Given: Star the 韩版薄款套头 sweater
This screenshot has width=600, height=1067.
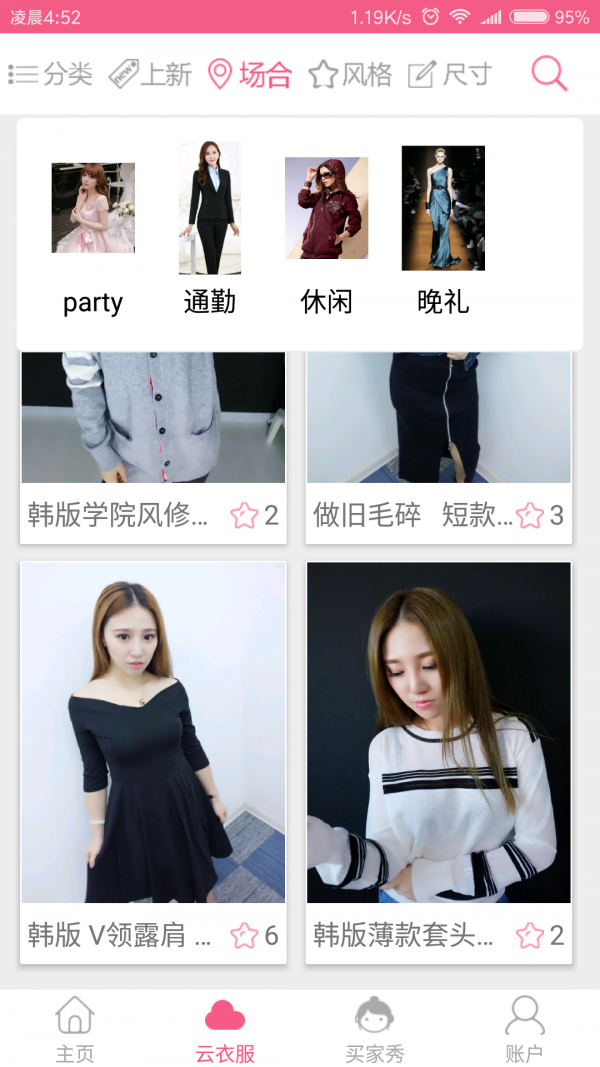Looking at the screenshot, I should pos(530,936).
